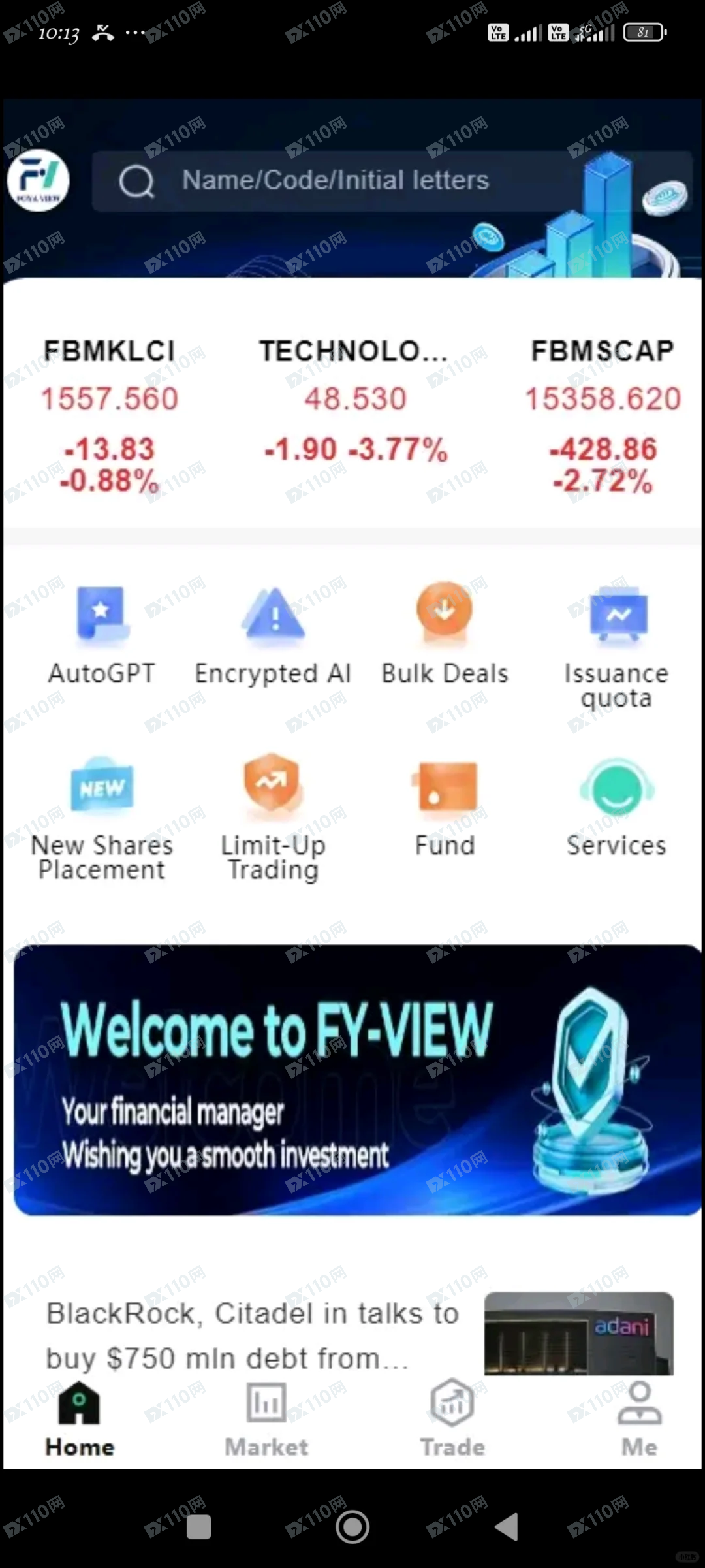Switch to the Market tab
Viewport: 705px width, 1568px height.
point(266,1418)
